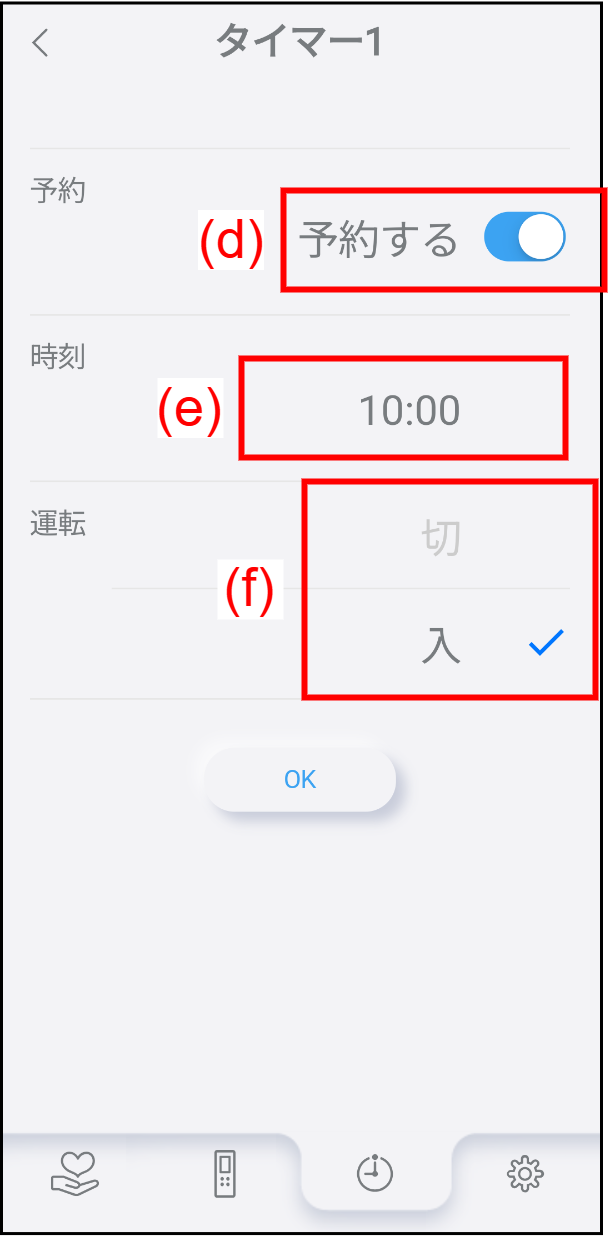Screen dimensions: 609x1236
Task: Open the 10:00 time picker
Action: [409, 410]
